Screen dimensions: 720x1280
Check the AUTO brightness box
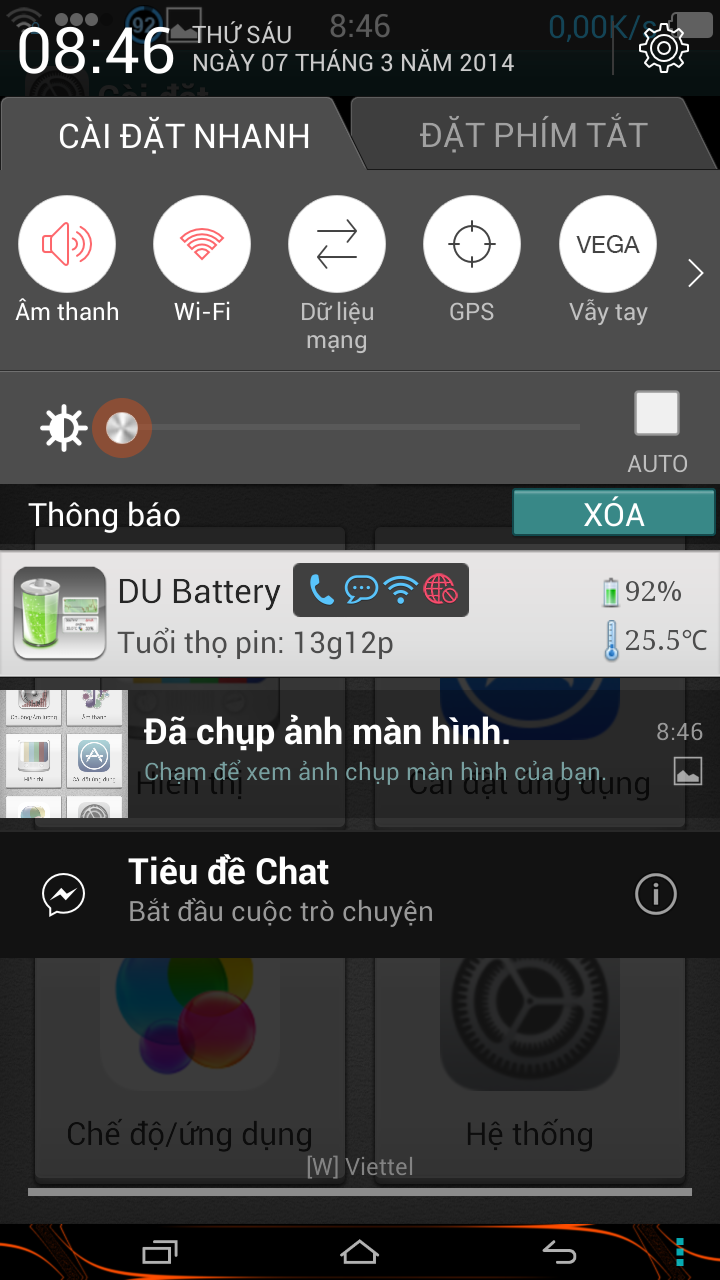(657, 414)
